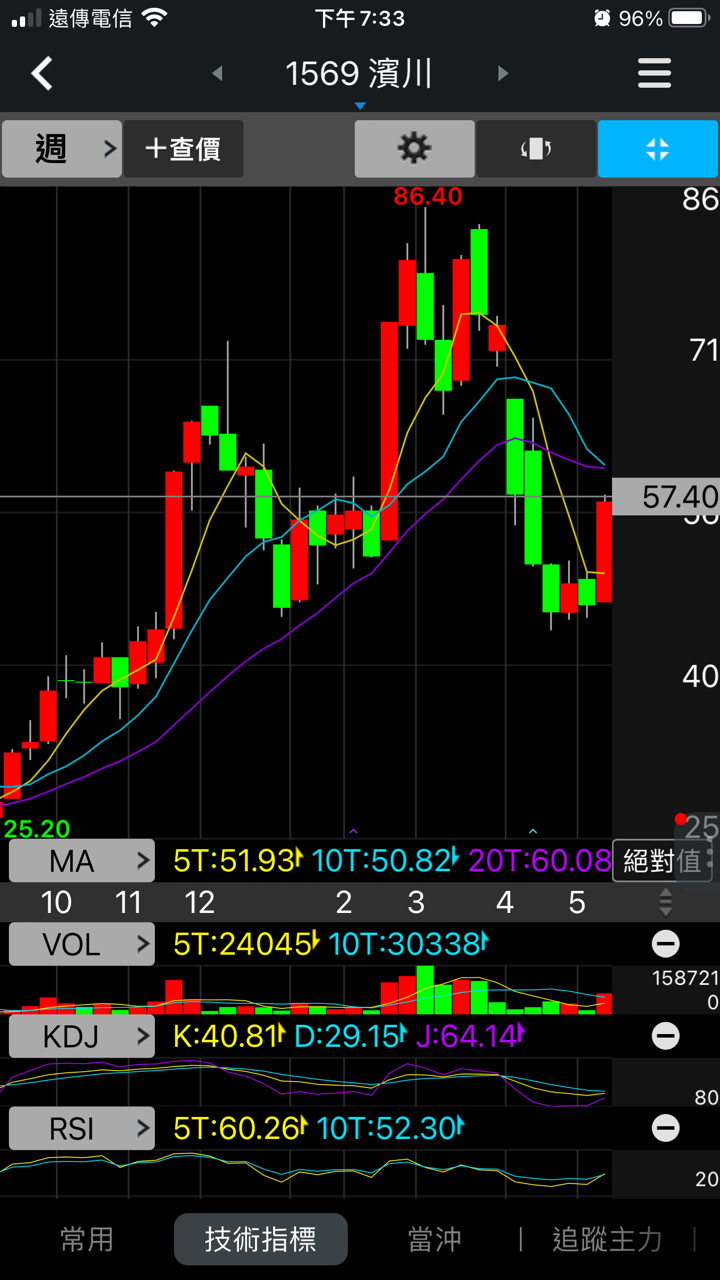Open chart settings gear
This screenshot has width=720, height=1280.
click(x=414, y=149)
